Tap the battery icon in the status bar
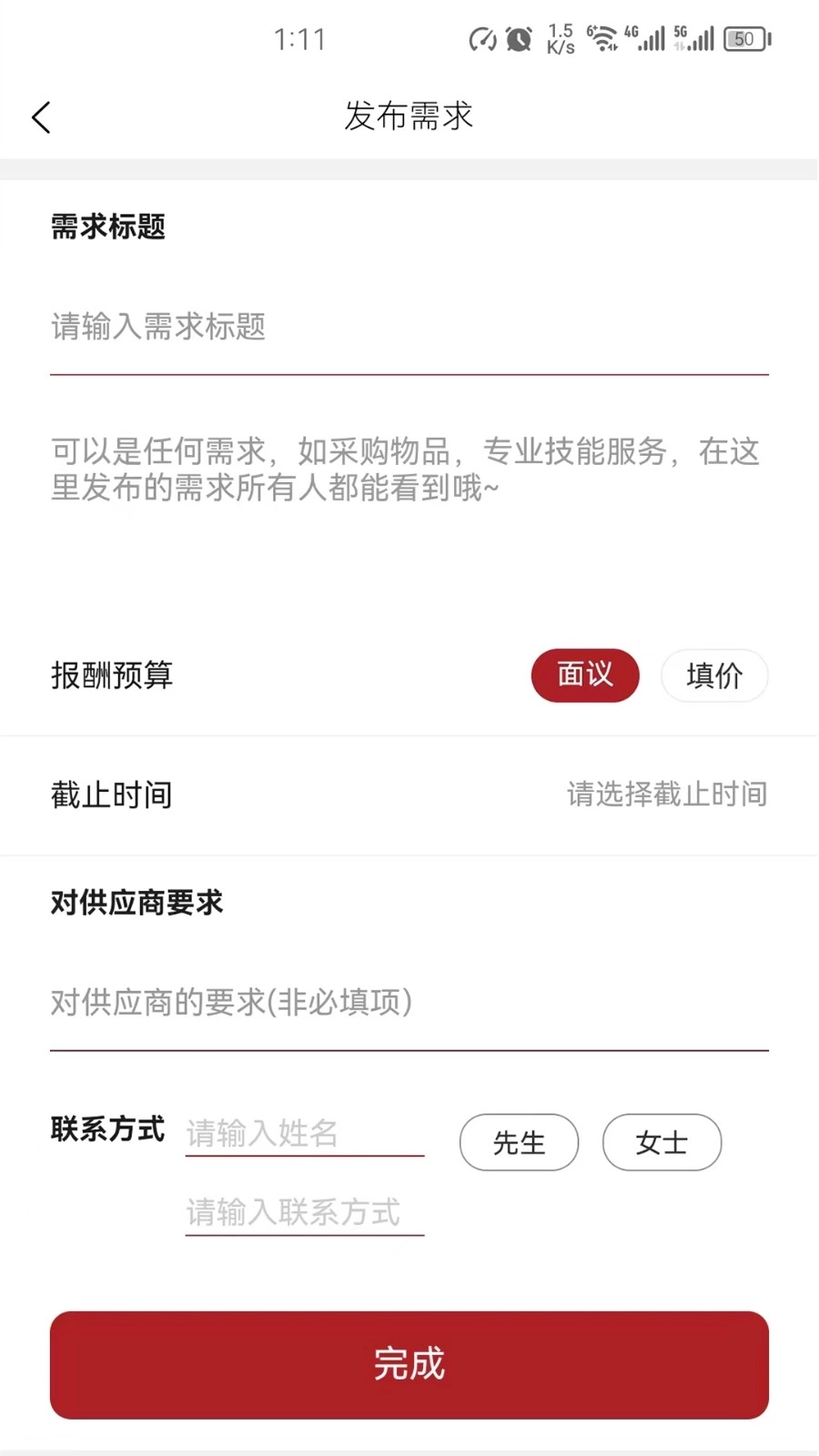The width and height of the screenshot is (819, 1456). (746, 38)
